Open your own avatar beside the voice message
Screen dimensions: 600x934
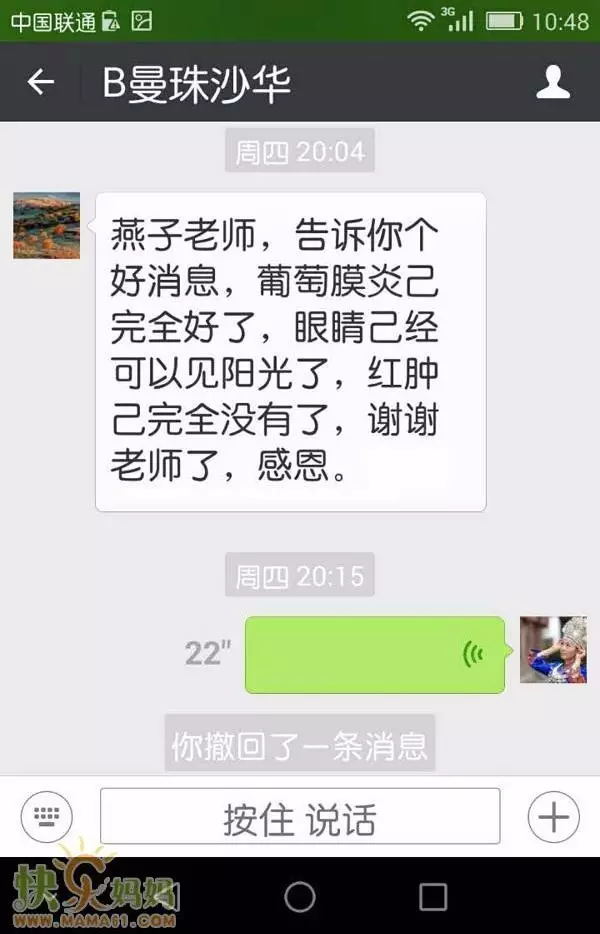(x=553, y=650)
